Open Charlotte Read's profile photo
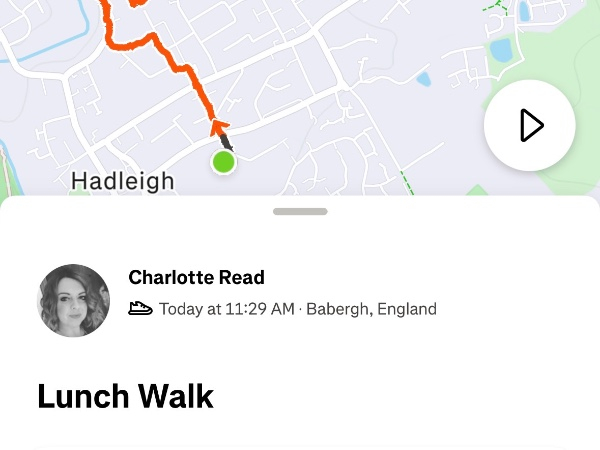 74,301
